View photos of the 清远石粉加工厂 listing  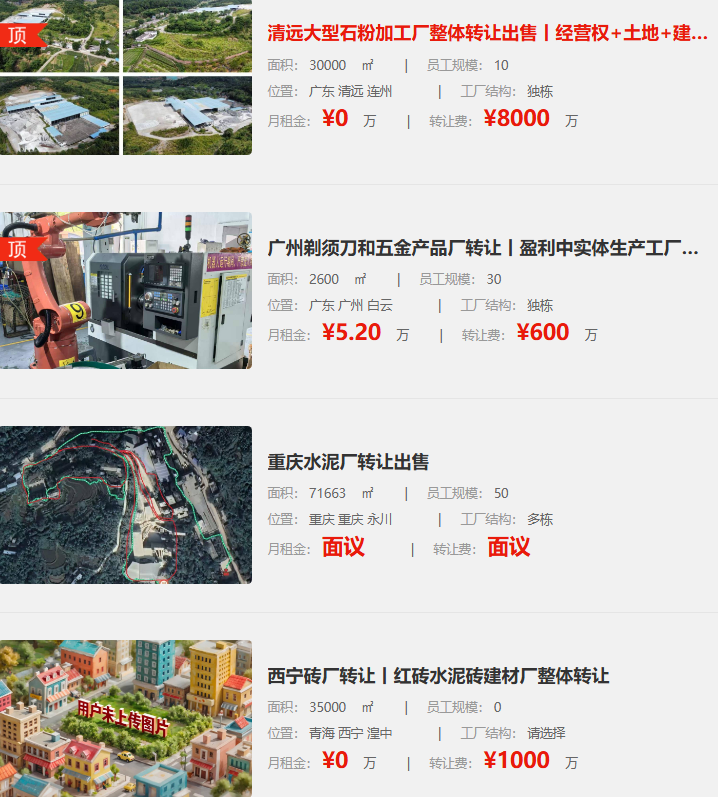125,77
